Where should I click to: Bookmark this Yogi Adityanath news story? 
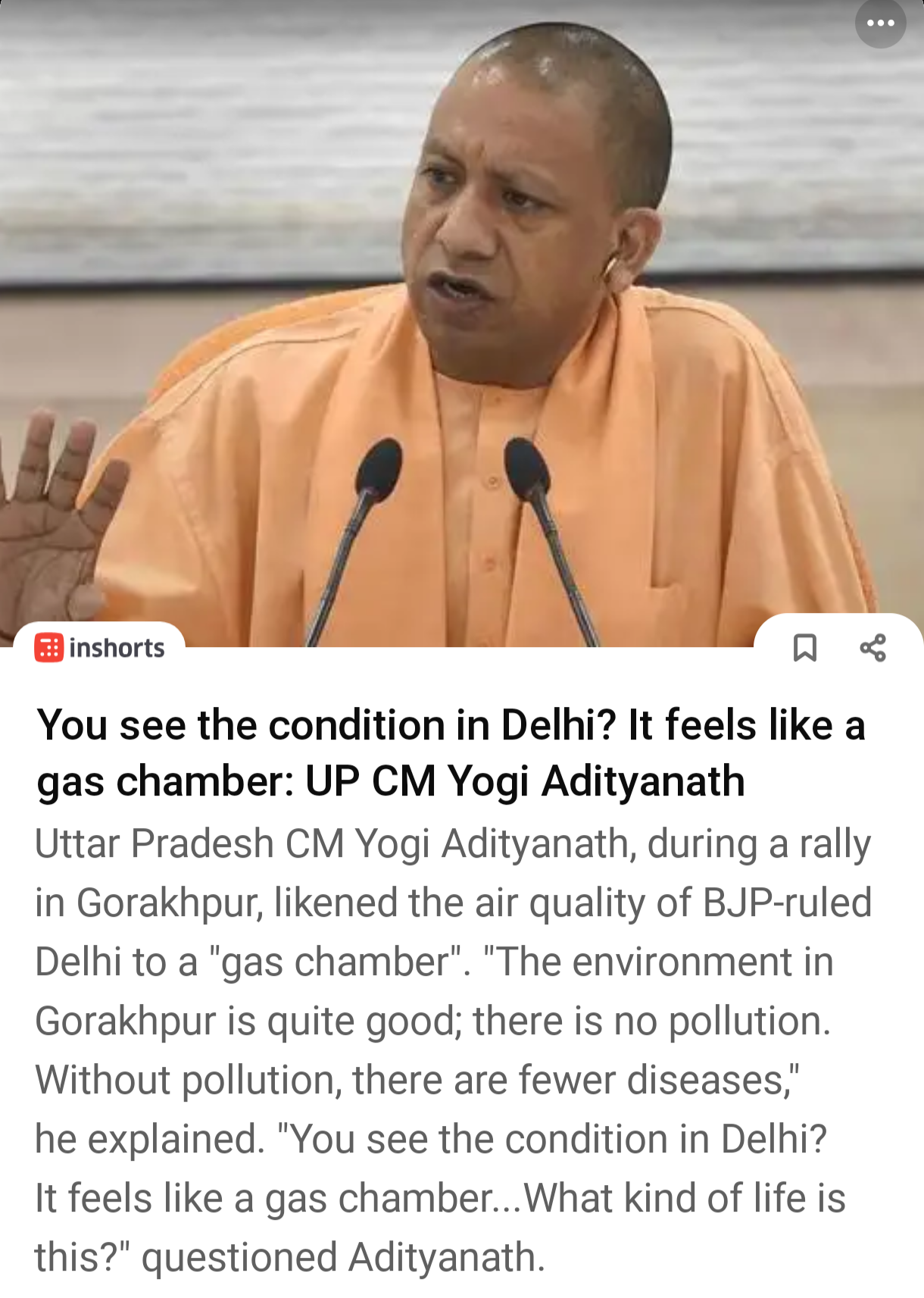[x=804, y=648]
